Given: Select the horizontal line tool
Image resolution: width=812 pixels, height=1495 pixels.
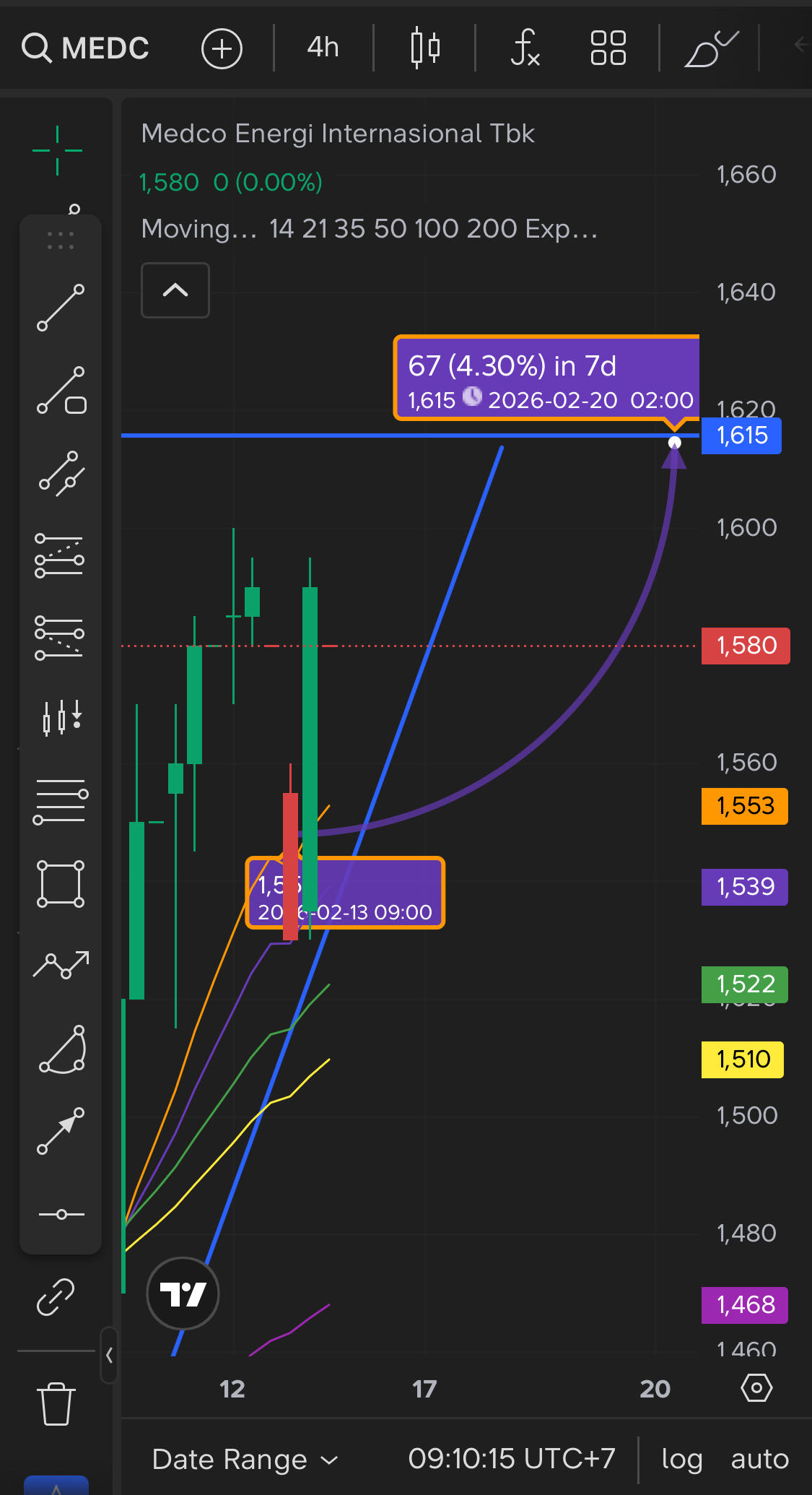Looking at the screenshot, I should (61, 1214).
